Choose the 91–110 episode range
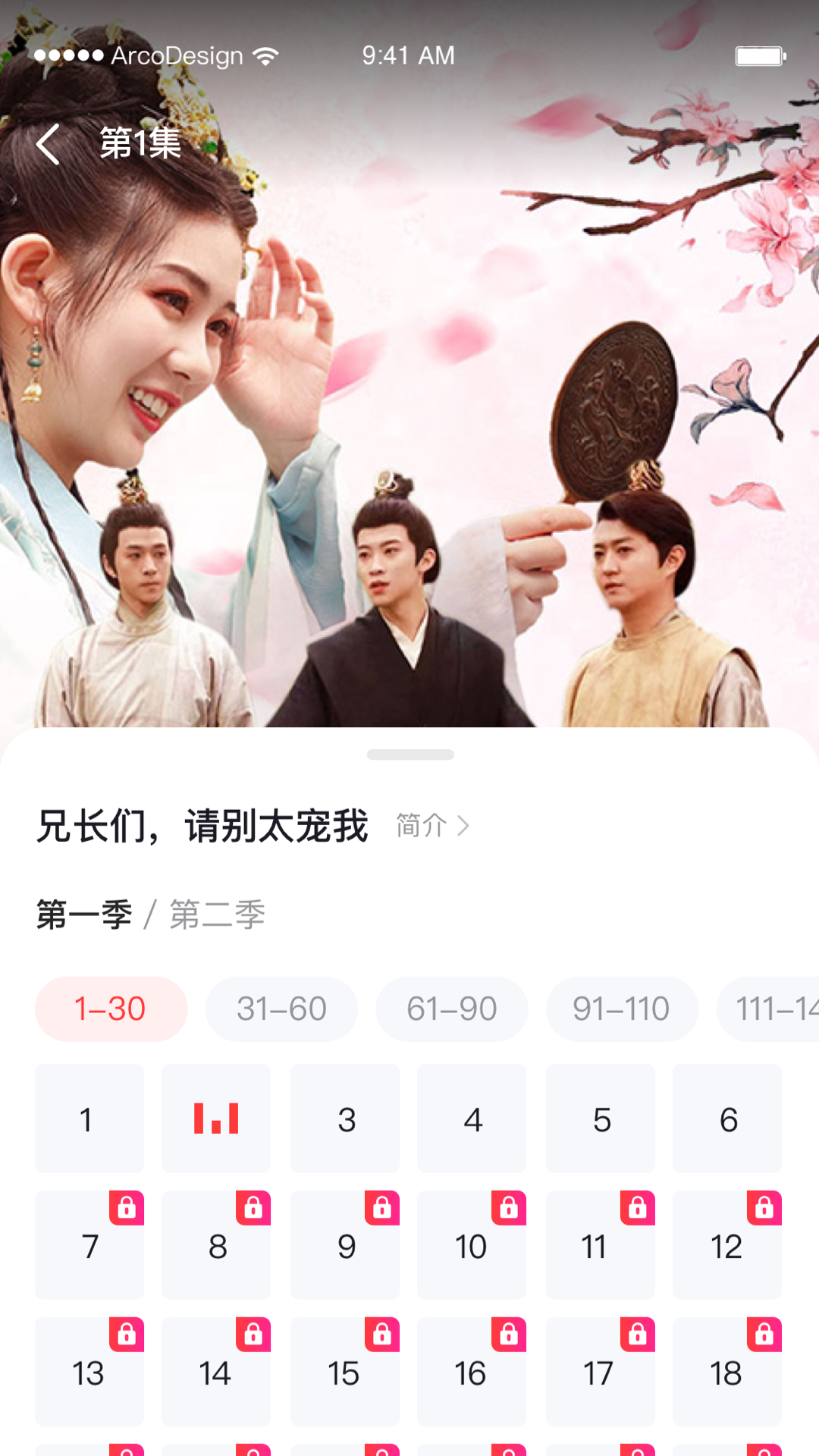Screen dimensions: 819x1456 pos(622,1009)
